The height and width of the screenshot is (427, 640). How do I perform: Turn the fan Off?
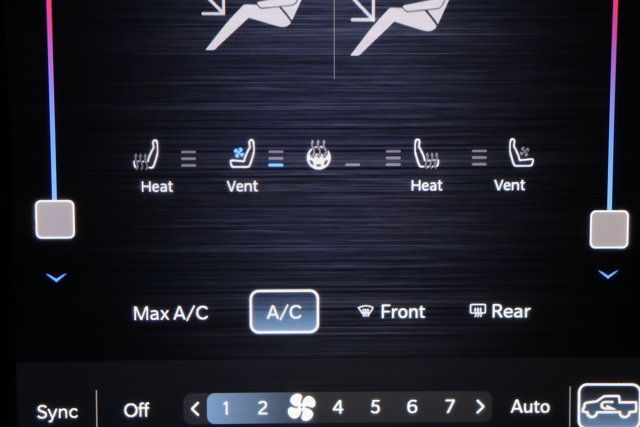[136, 409]
